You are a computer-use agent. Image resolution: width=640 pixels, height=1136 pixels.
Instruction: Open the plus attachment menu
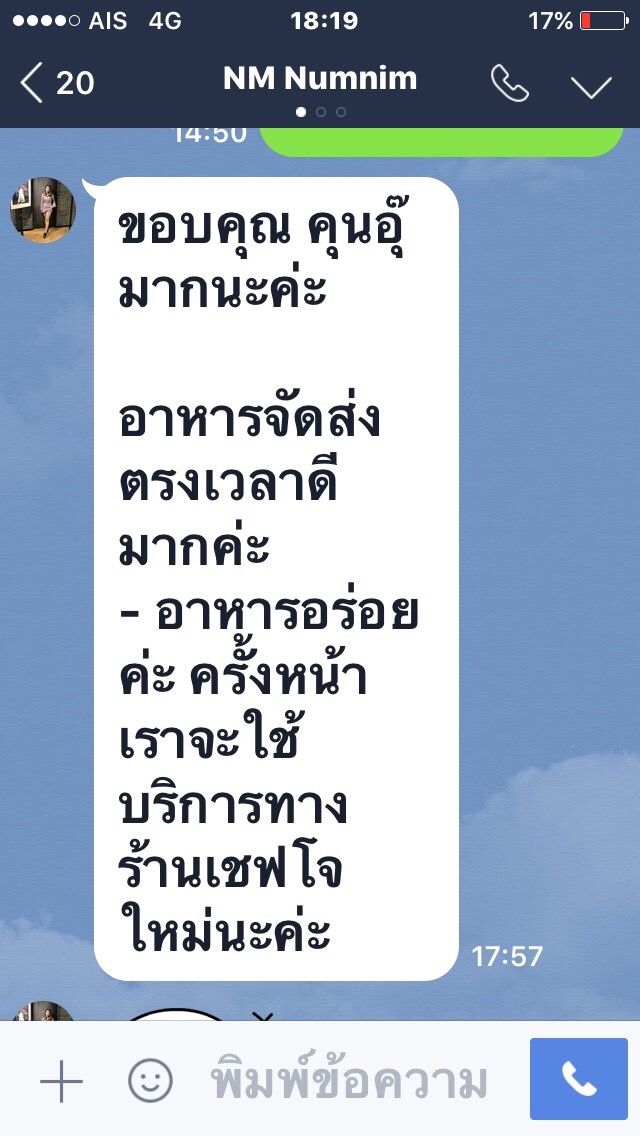tap(61, 1080)
